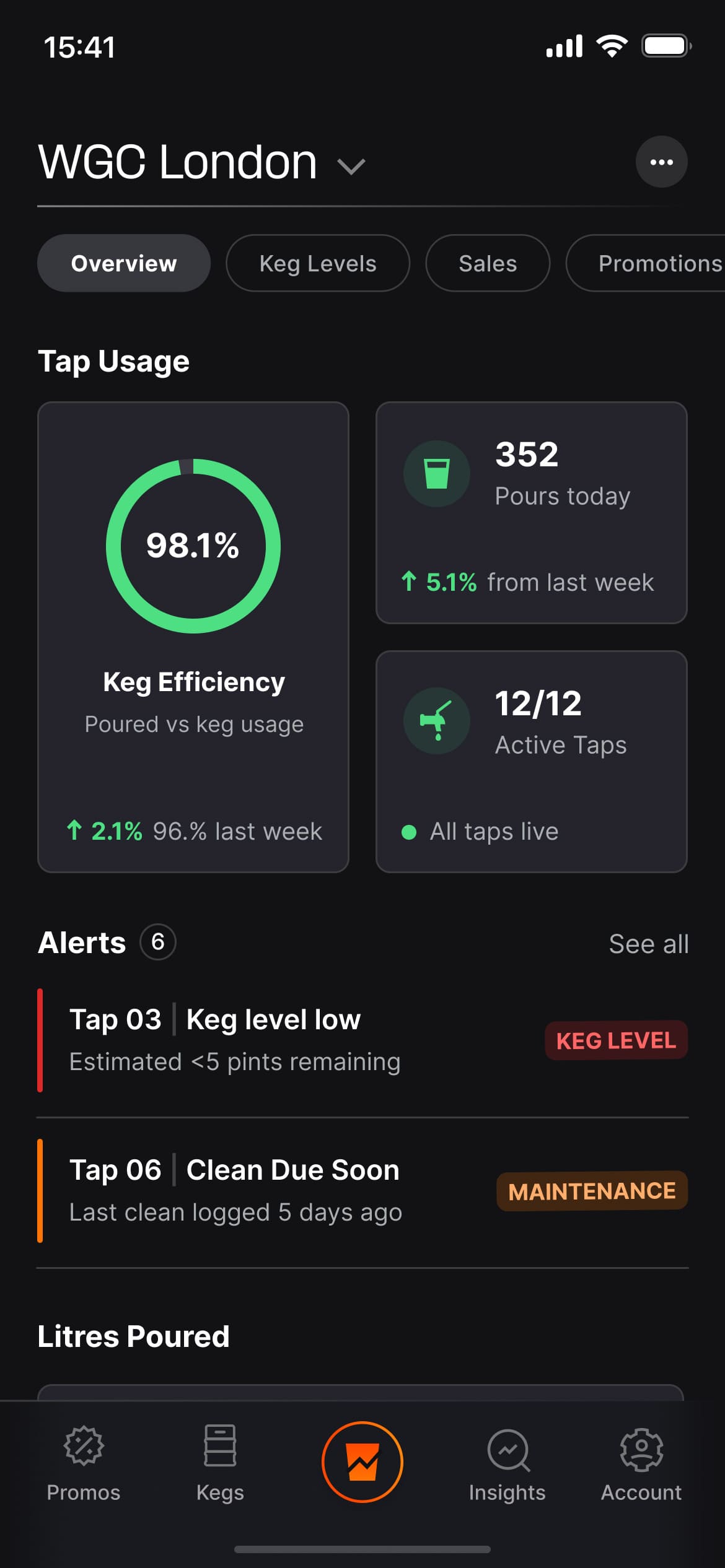Expand the WGC London venue dropdown
725x1568 pixels.
351,166
